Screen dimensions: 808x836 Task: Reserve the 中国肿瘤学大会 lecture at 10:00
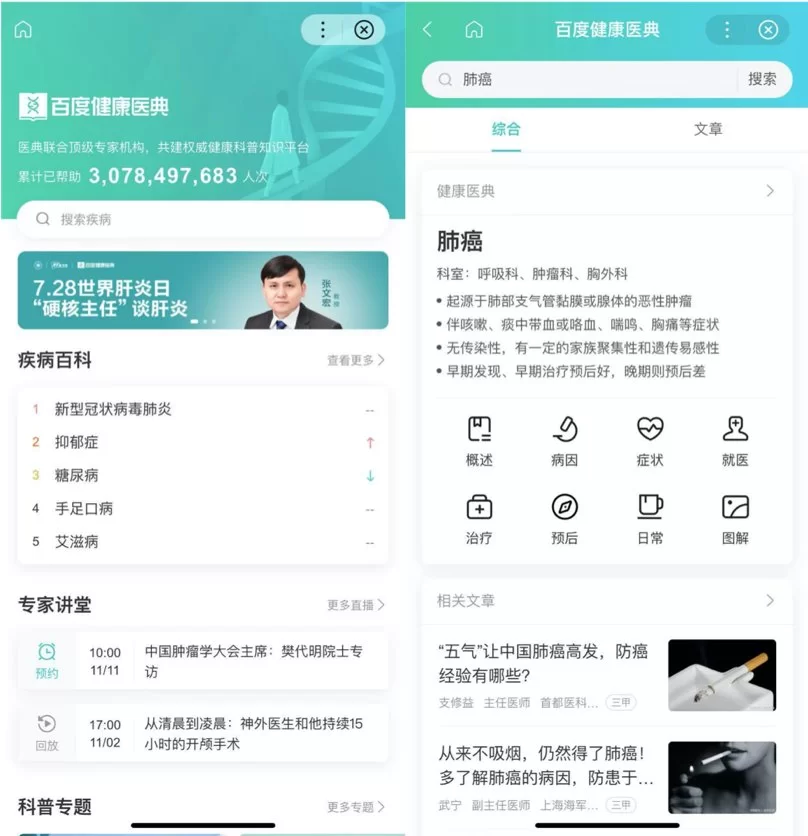pyautogui.click(x=47, y=661)
